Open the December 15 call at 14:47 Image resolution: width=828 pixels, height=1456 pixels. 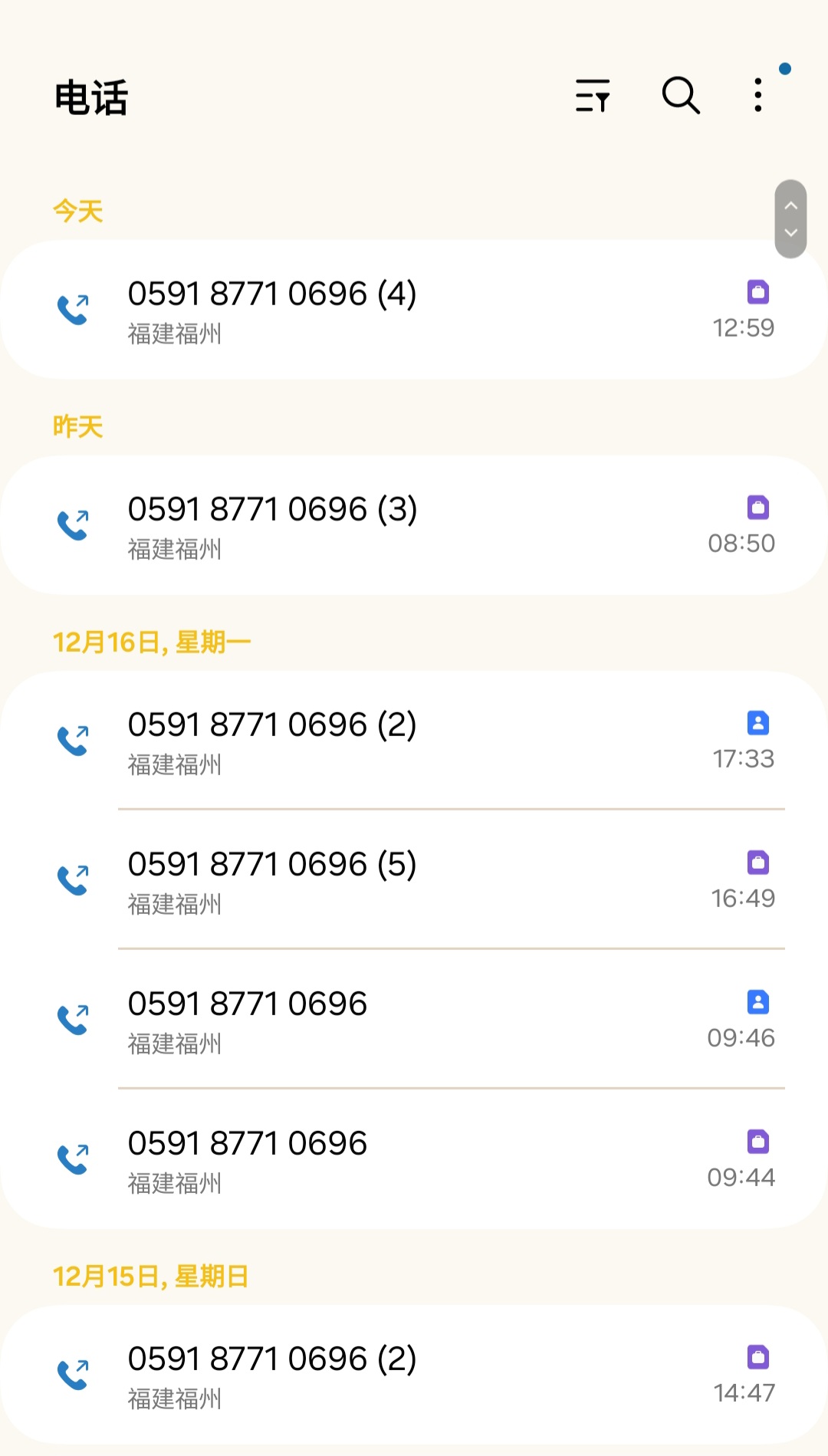click(414, 1375)
